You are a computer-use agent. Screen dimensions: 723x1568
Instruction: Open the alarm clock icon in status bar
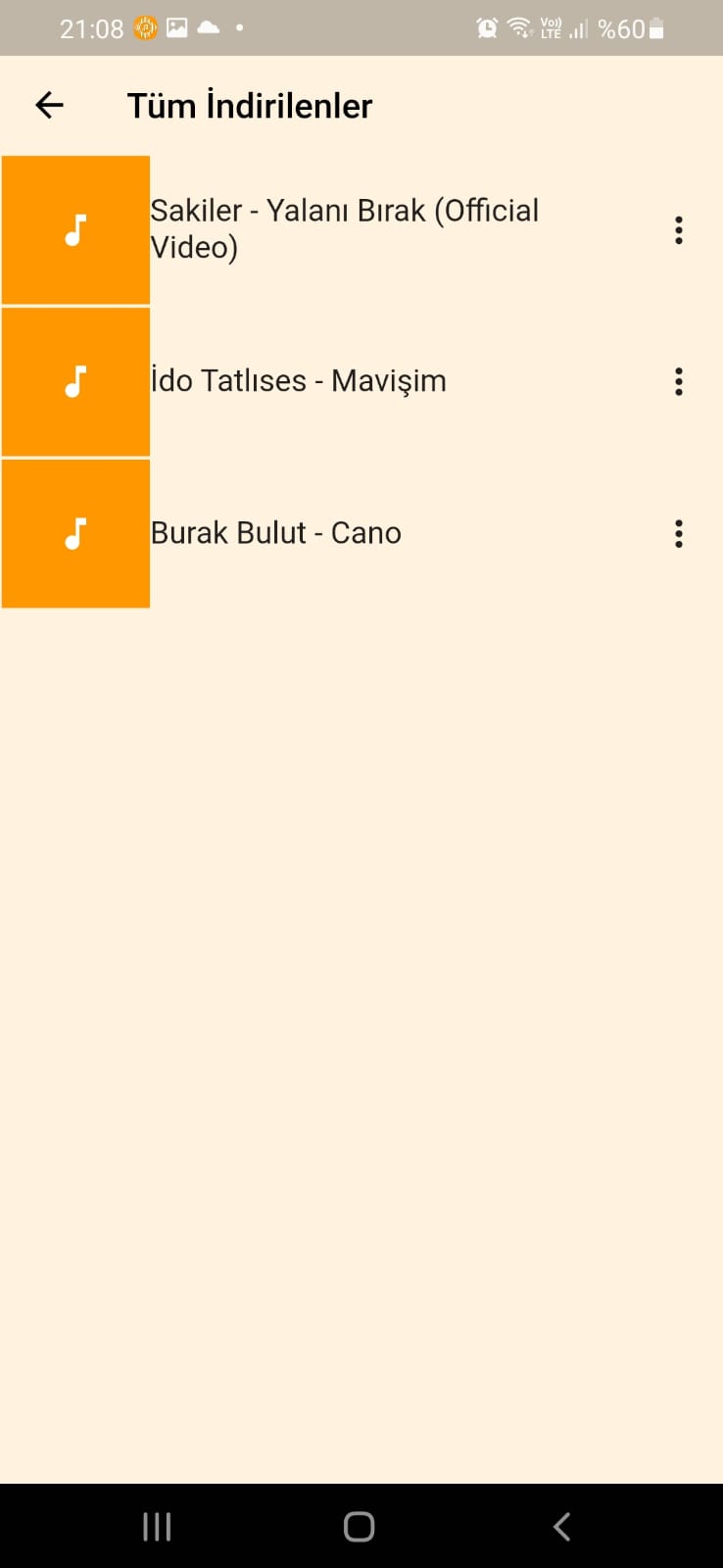tap(484, 29)
